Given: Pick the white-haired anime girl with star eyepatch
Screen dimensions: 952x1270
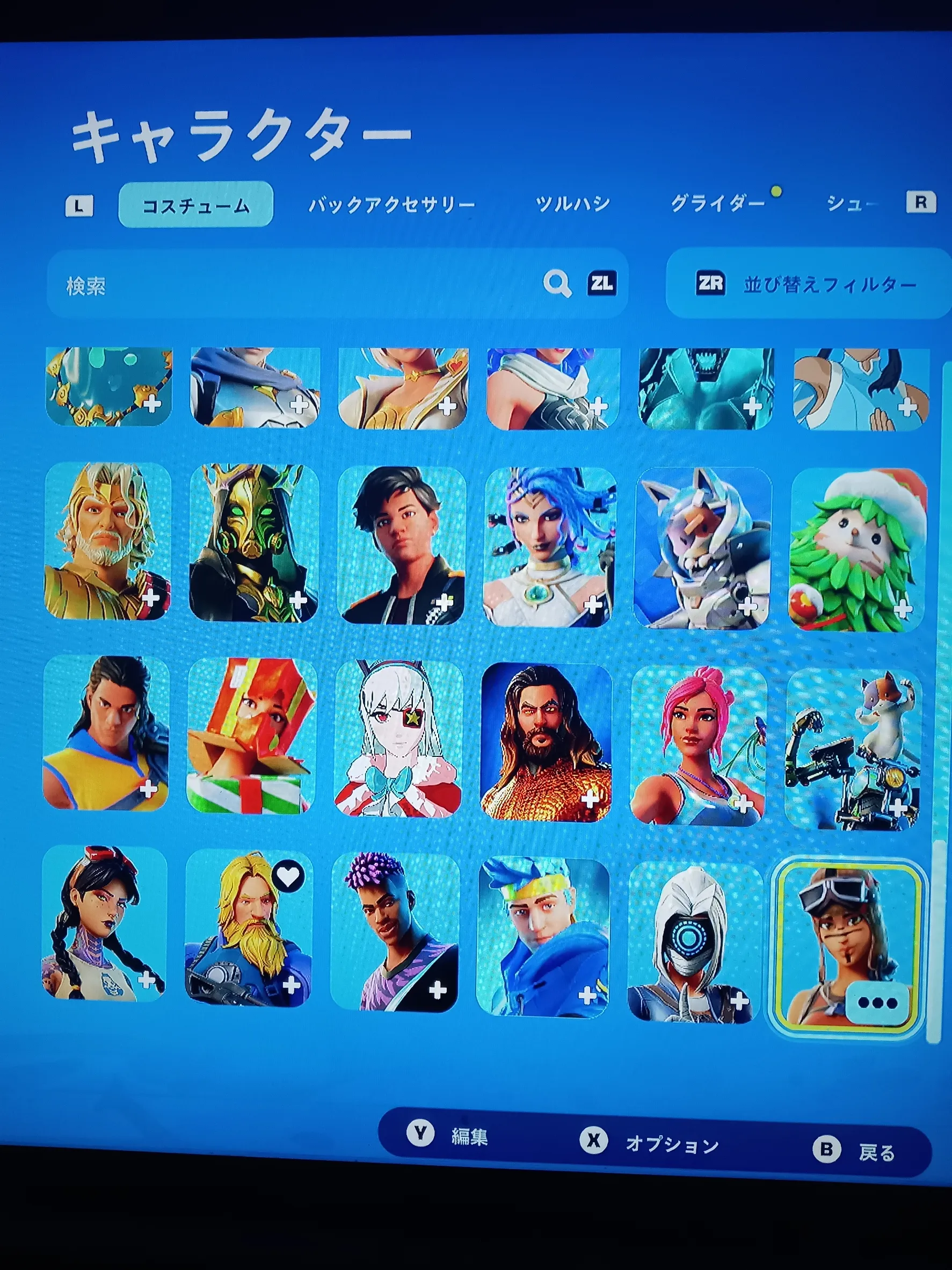Looking at the screenshot, I should pyautogui.click(x=398, y=738).
